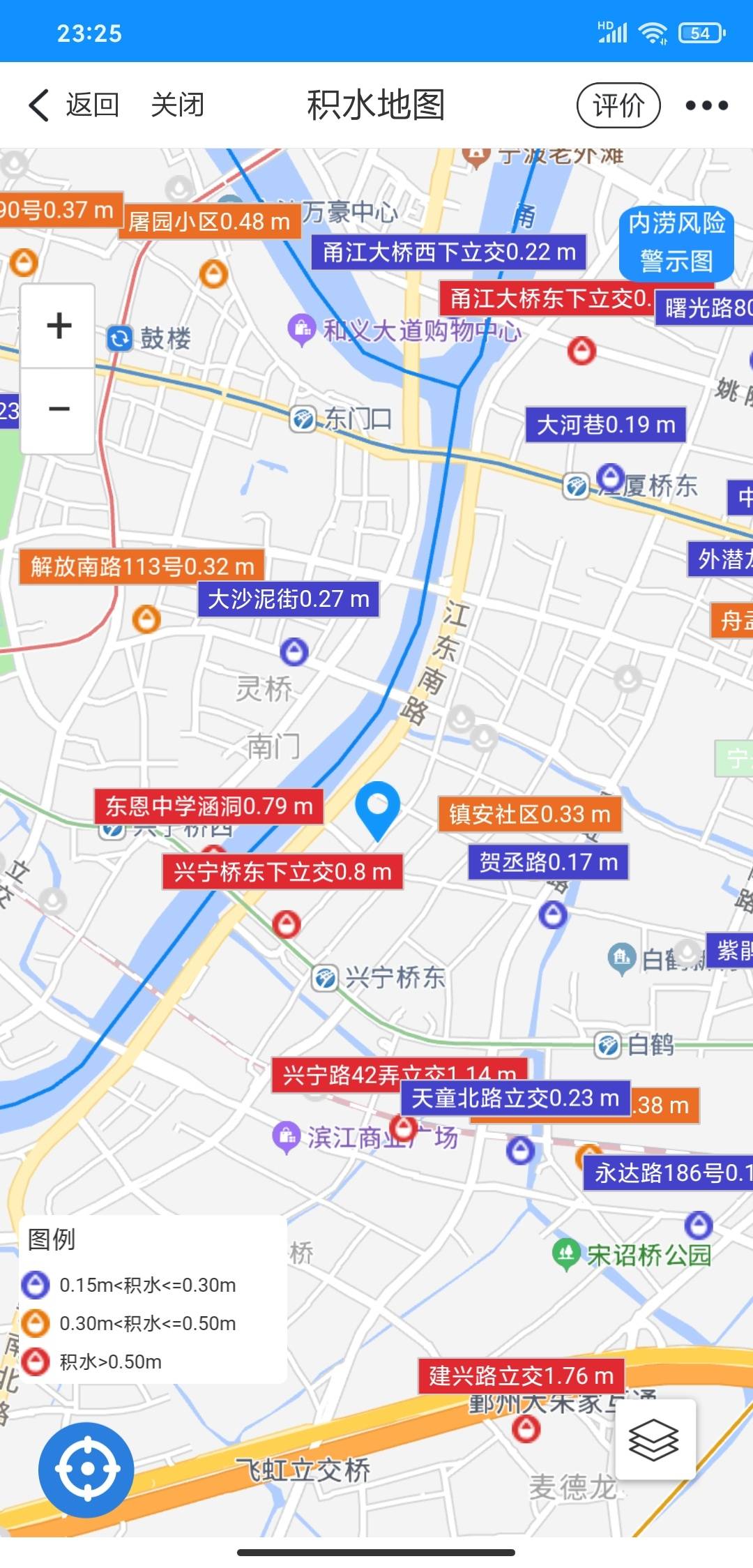Zoom in with the plus button
The width and height of the screenshot is (753, 1568).
[59, 326]
